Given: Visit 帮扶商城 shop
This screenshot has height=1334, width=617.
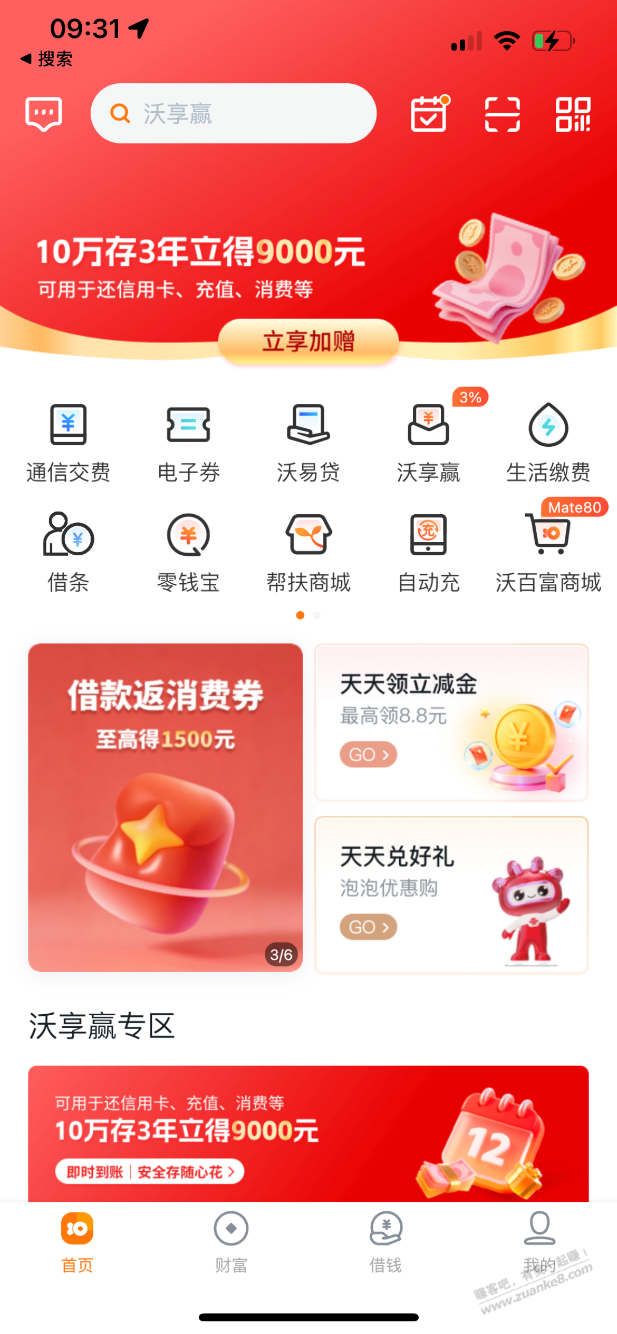Looking at the screenshot, I should coord(308,553).
